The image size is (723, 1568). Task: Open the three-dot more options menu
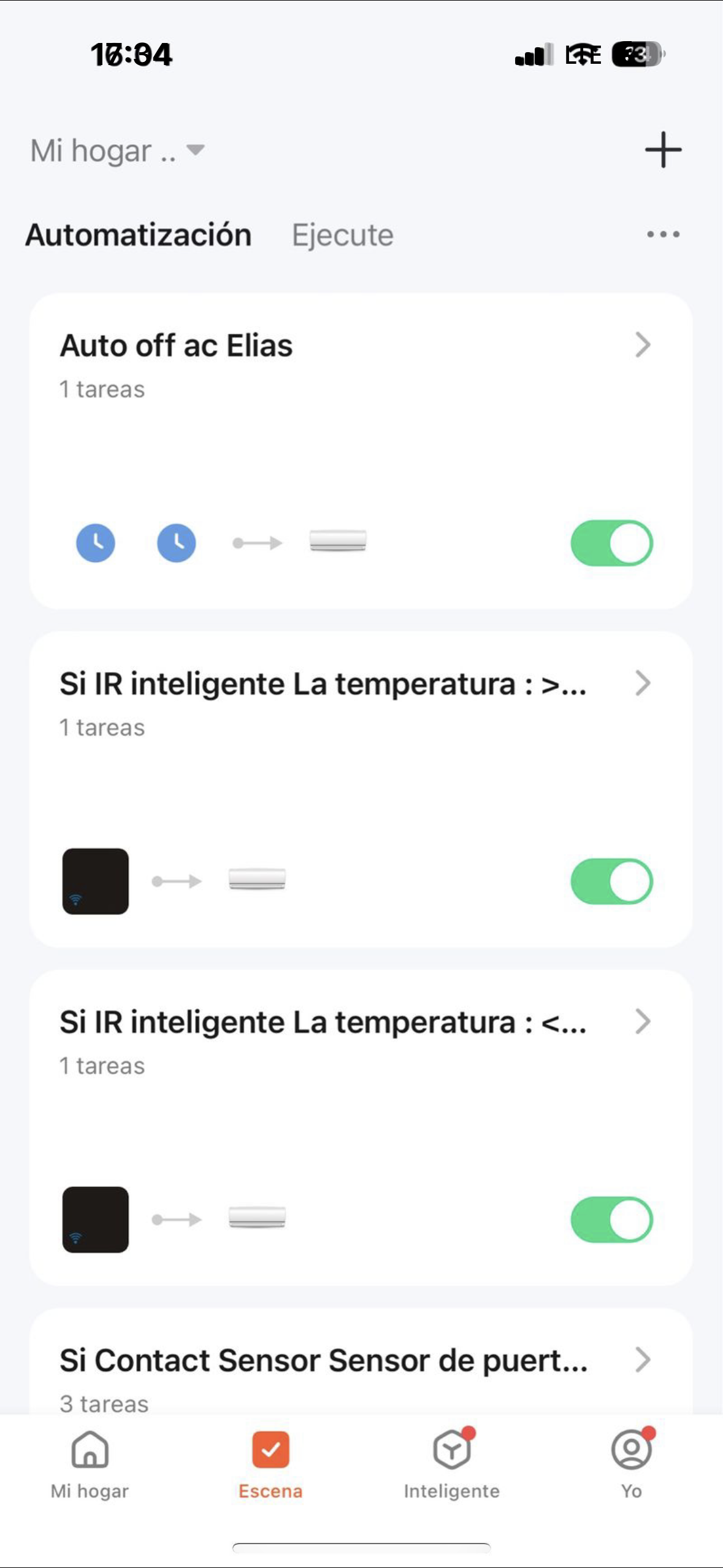pyautogui.click(x=663, y=234)
